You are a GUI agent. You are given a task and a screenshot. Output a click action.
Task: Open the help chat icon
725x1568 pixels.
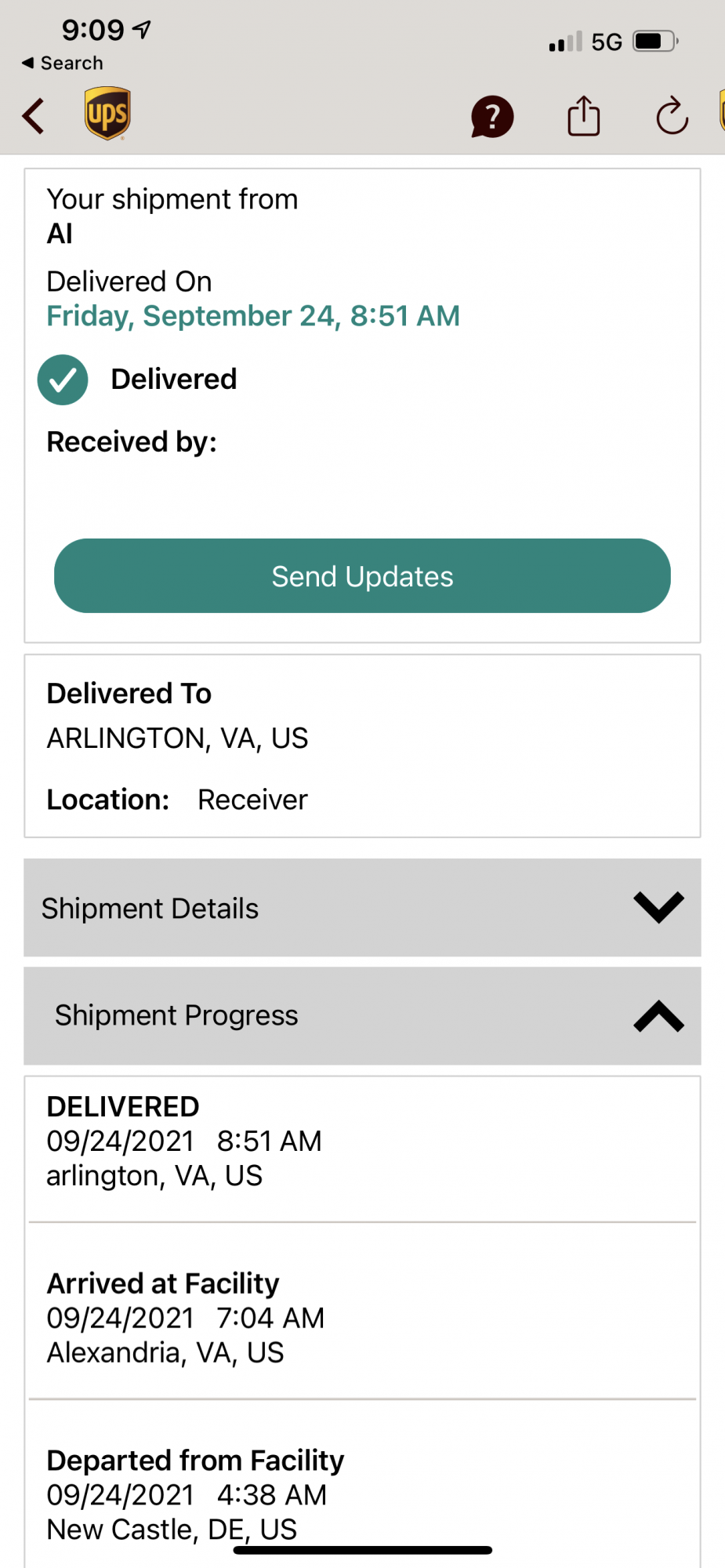[x=491, y=117]
